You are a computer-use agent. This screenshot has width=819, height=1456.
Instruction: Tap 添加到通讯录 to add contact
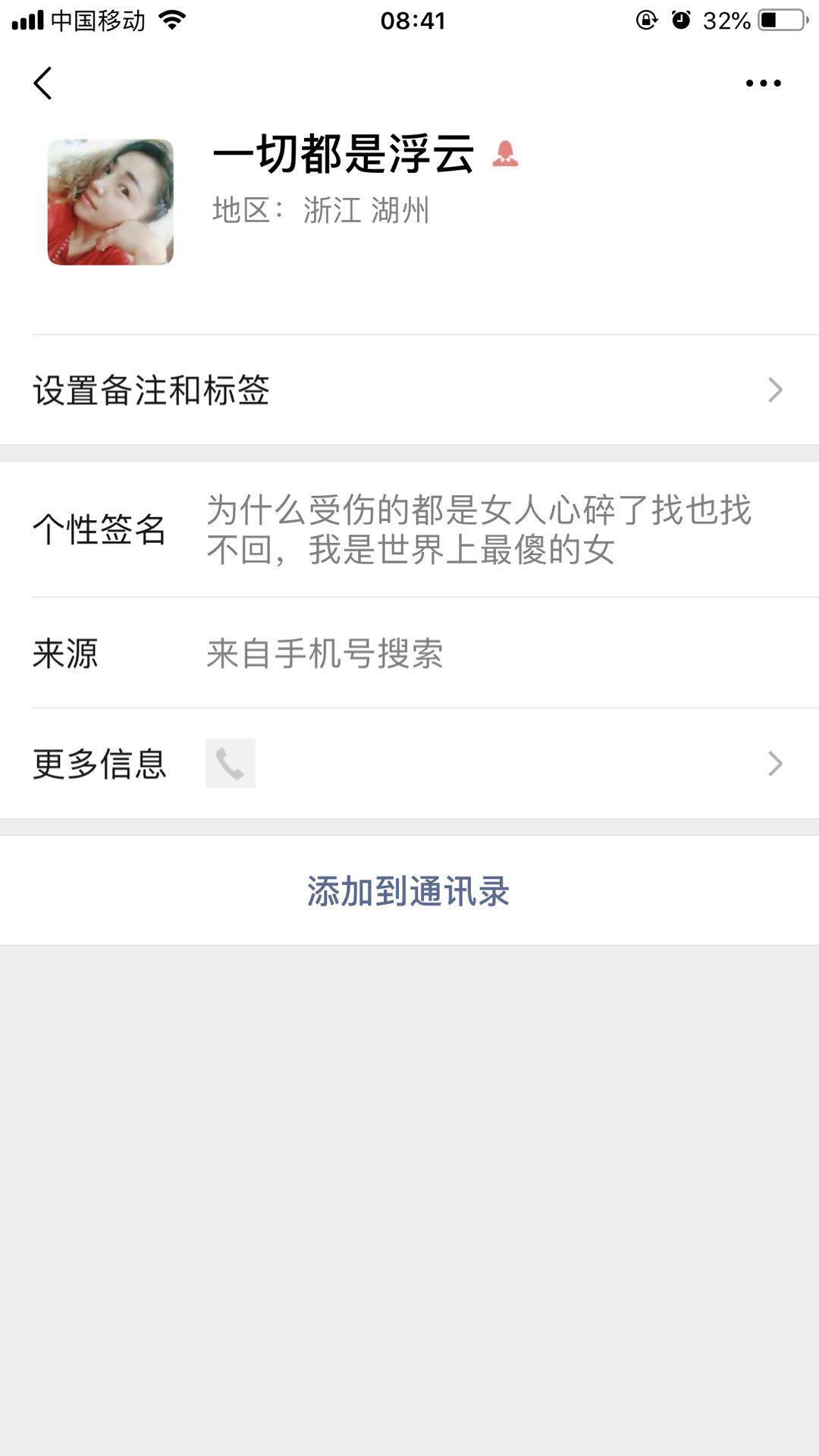click(409, 891)
